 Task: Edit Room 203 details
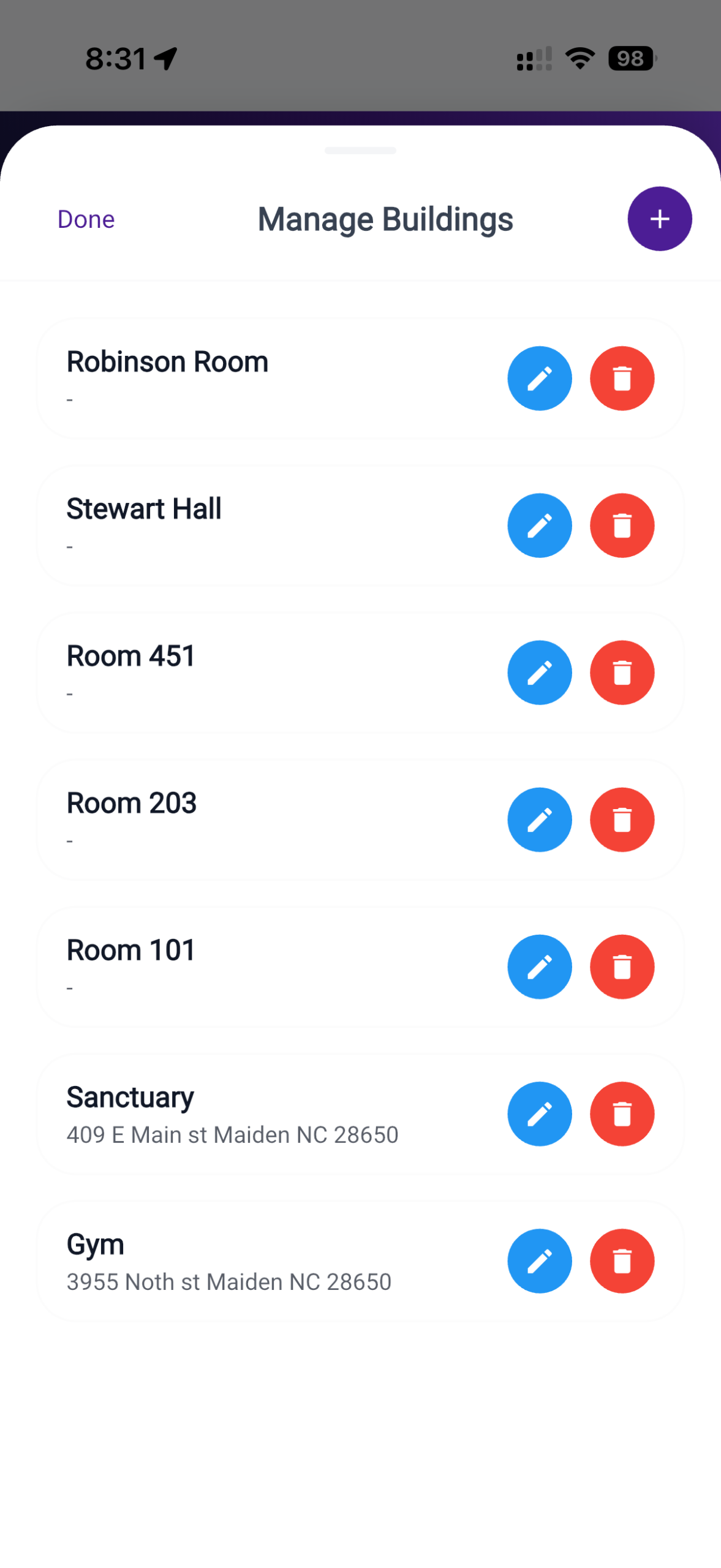coord(539,819)
